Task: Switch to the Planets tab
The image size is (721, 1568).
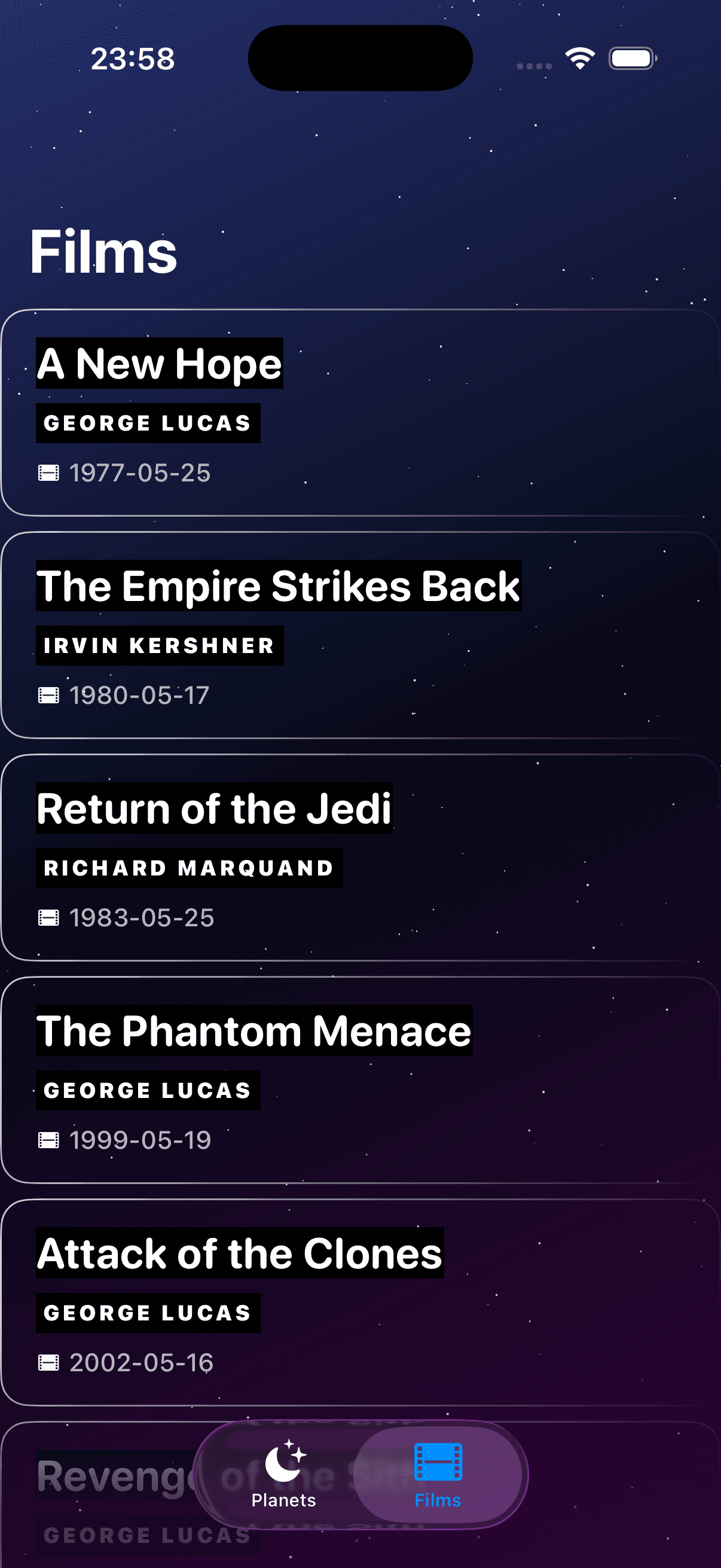Action: pos(283,1474)
